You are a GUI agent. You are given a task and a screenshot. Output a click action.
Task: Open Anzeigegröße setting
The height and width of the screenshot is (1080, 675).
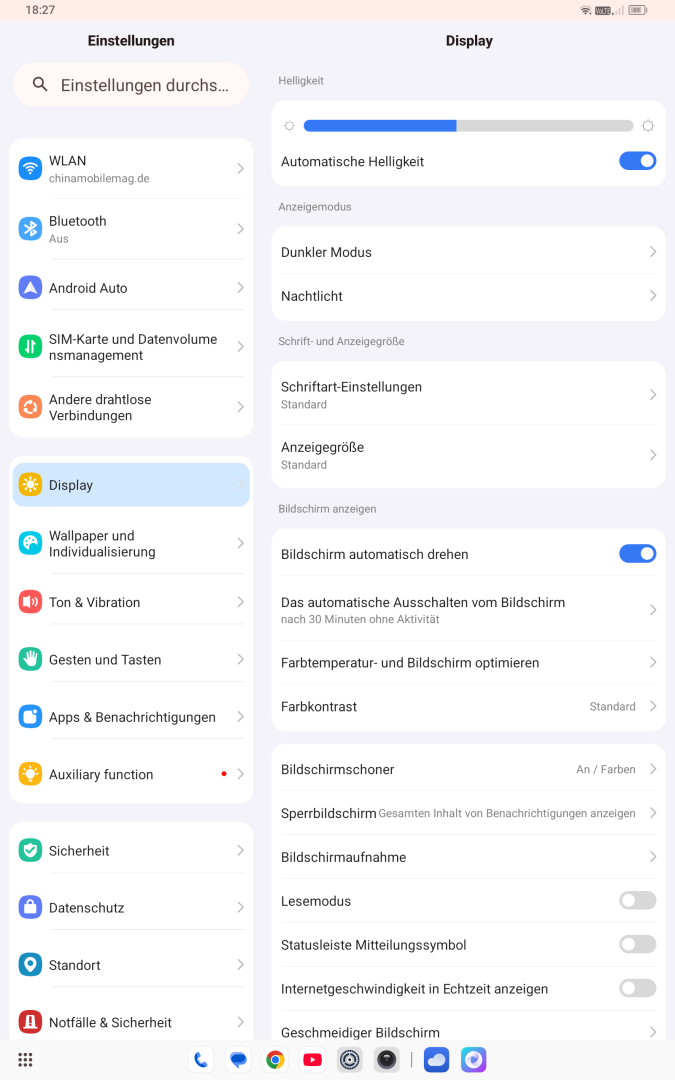point(468,455)
